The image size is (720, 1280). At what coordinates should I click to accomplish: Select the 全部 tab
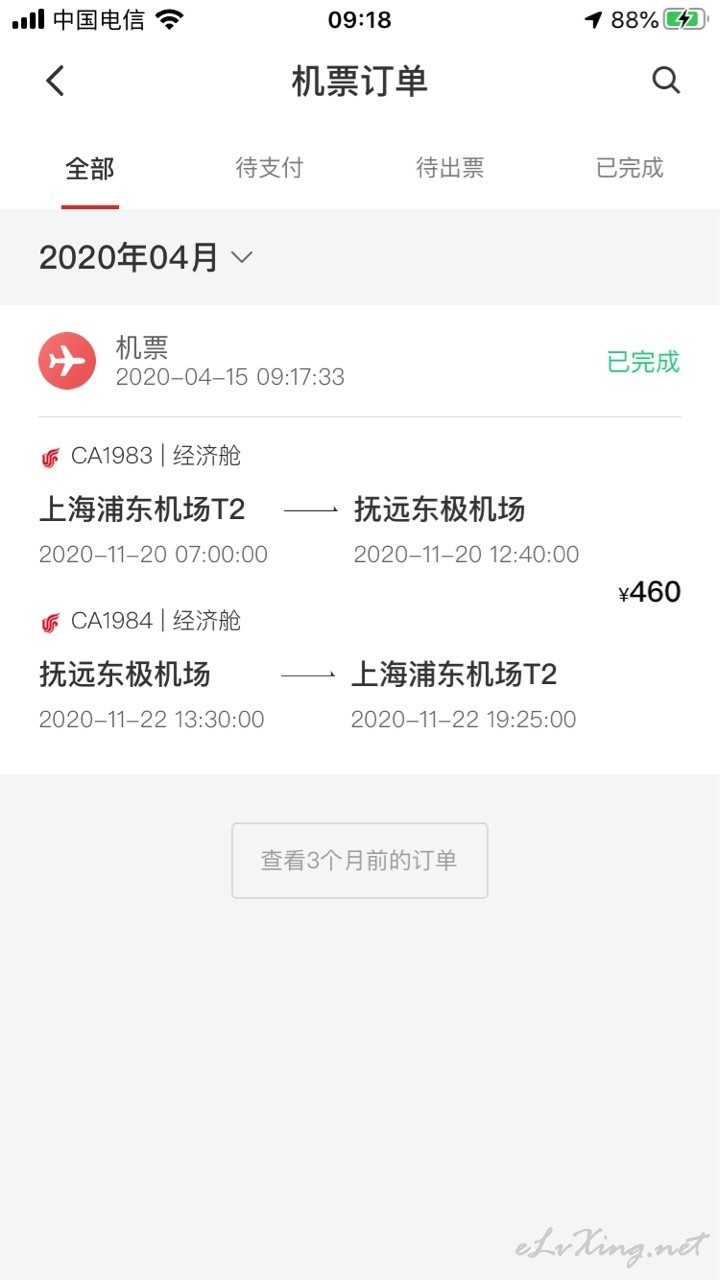pyautogui.click(x=90, y=168)
